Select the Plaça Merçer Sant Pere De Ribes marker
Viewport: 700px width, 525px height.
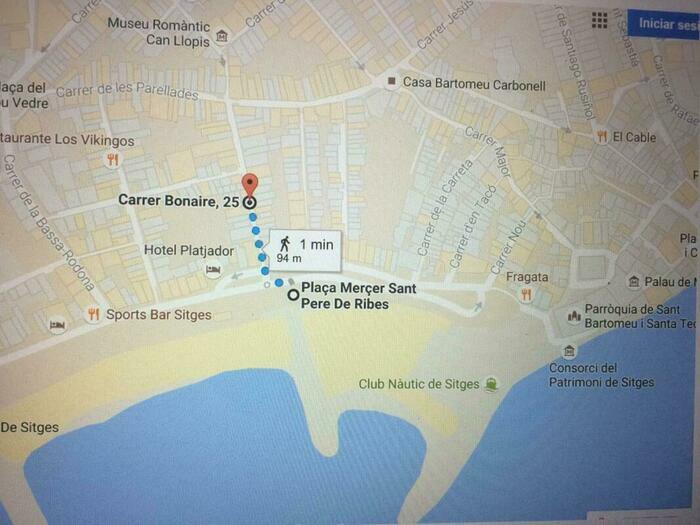click(x=293, y=295)
